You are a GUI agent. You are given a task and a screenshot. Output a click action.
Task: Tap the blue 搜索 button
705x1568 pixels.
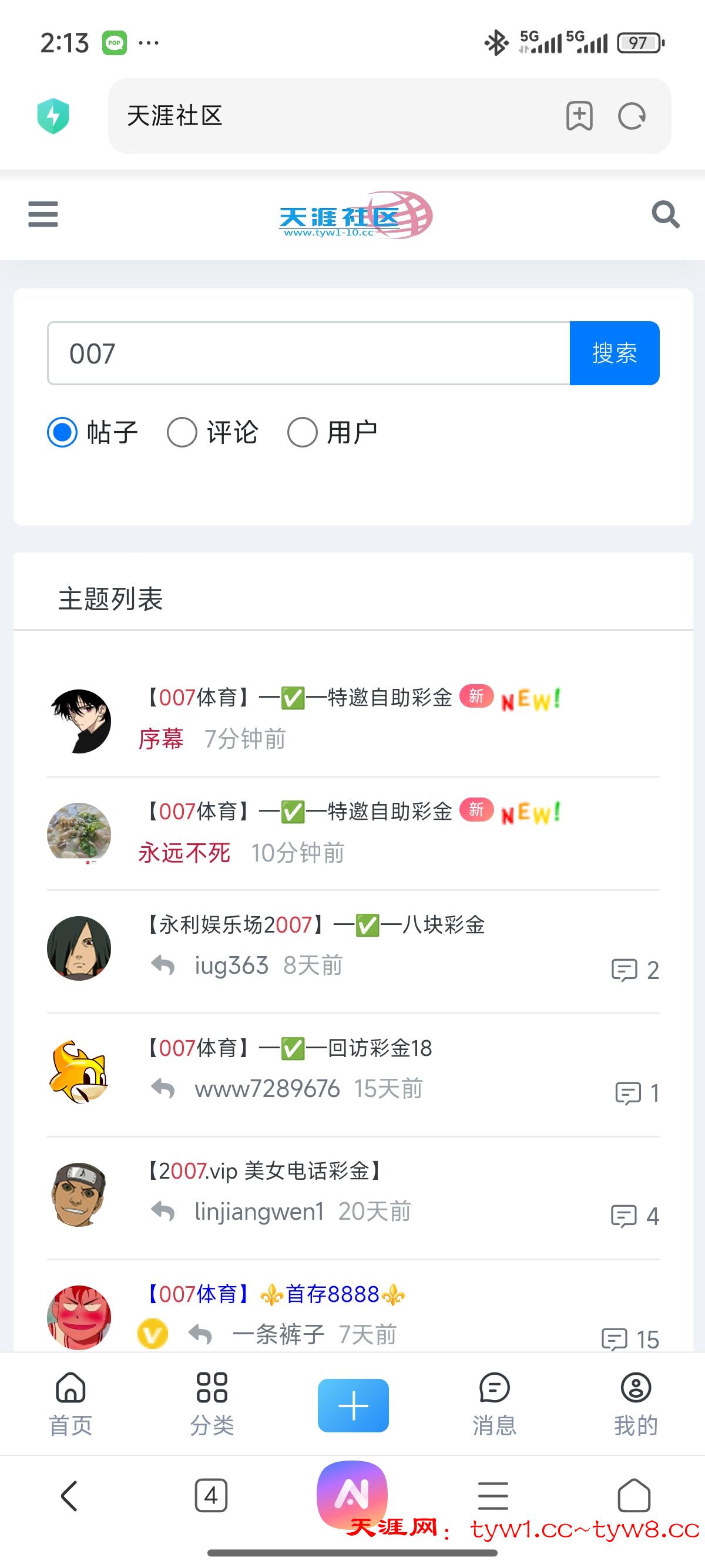click(615, 354)
